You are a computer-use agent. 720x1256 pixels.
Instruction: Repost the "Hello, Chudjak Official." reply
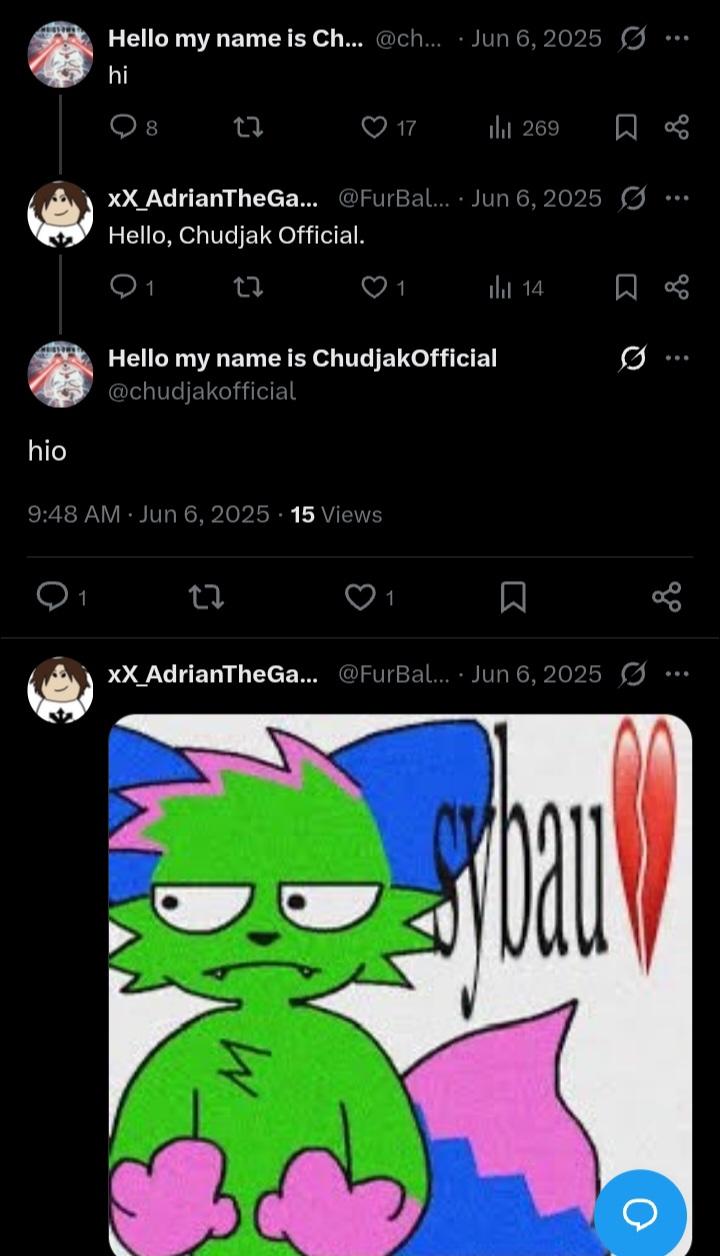[x=247, y=288]
